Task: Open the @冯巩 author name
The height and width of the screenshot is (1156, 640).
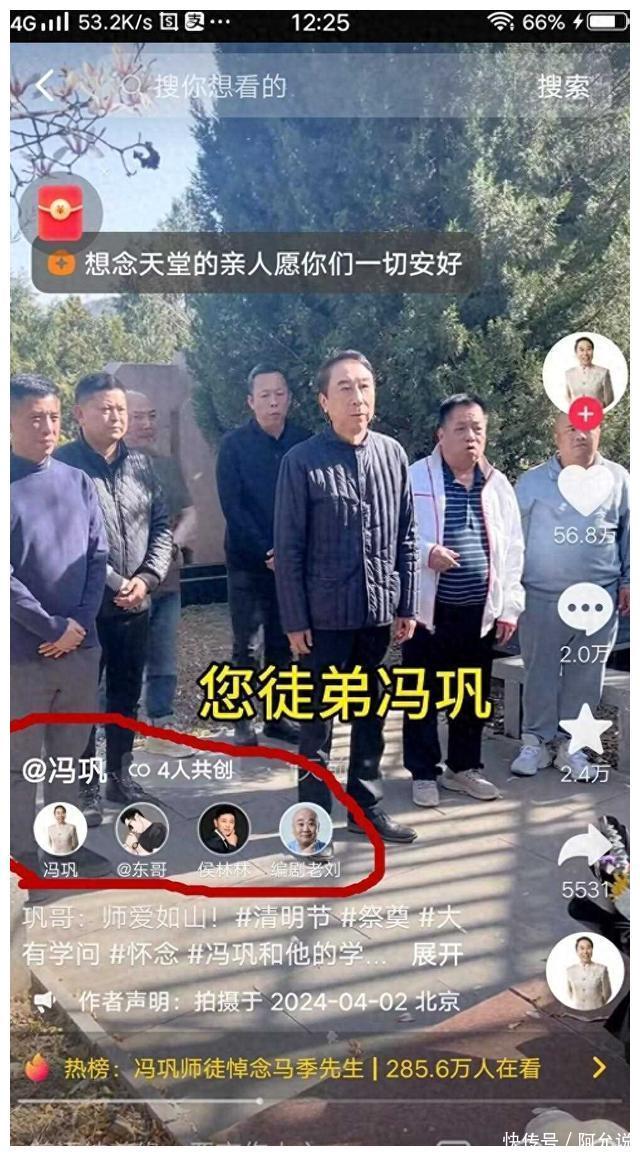Action: pyautogui.click(x=64, y=771)
